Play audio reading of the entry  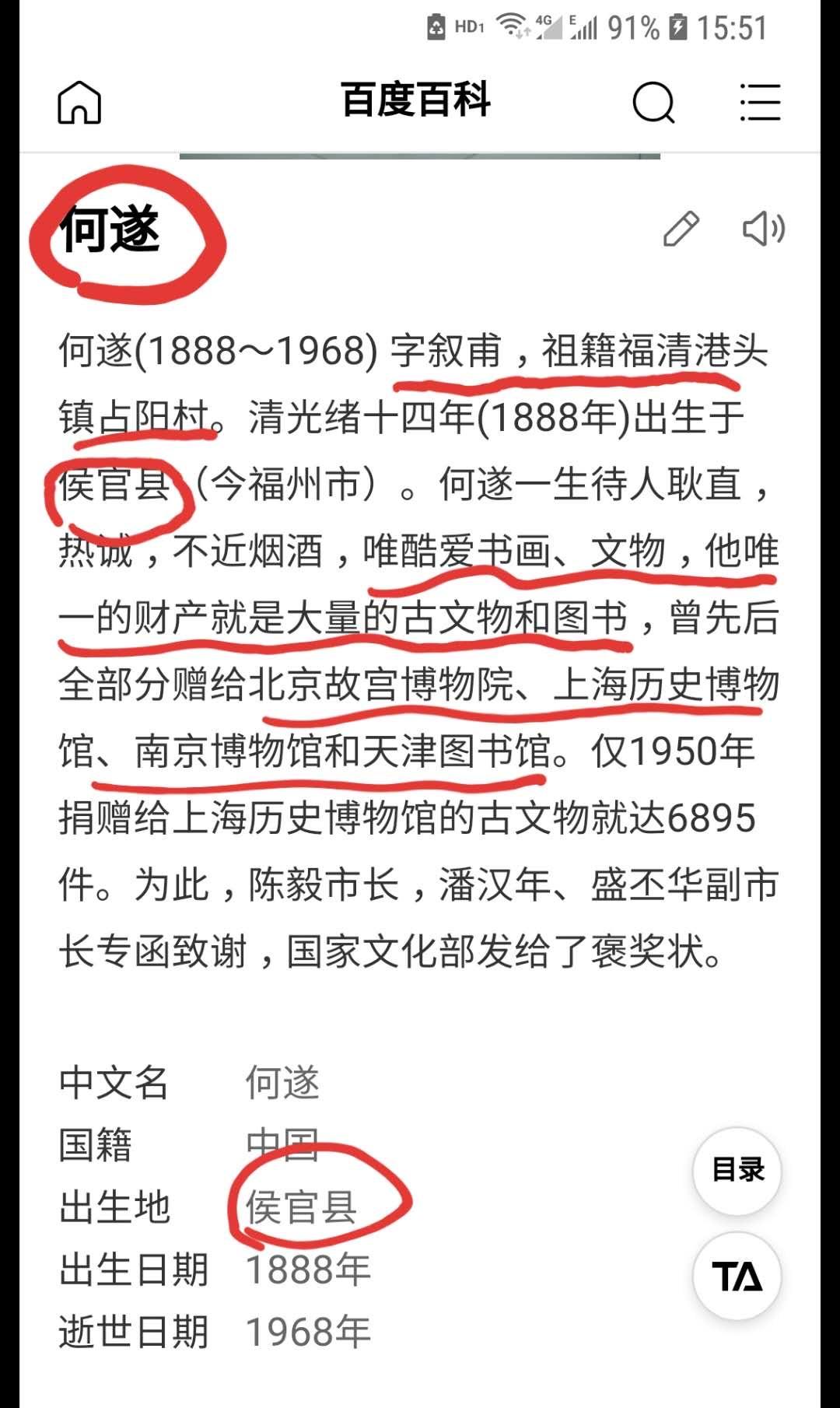click(x=764, y=229)
